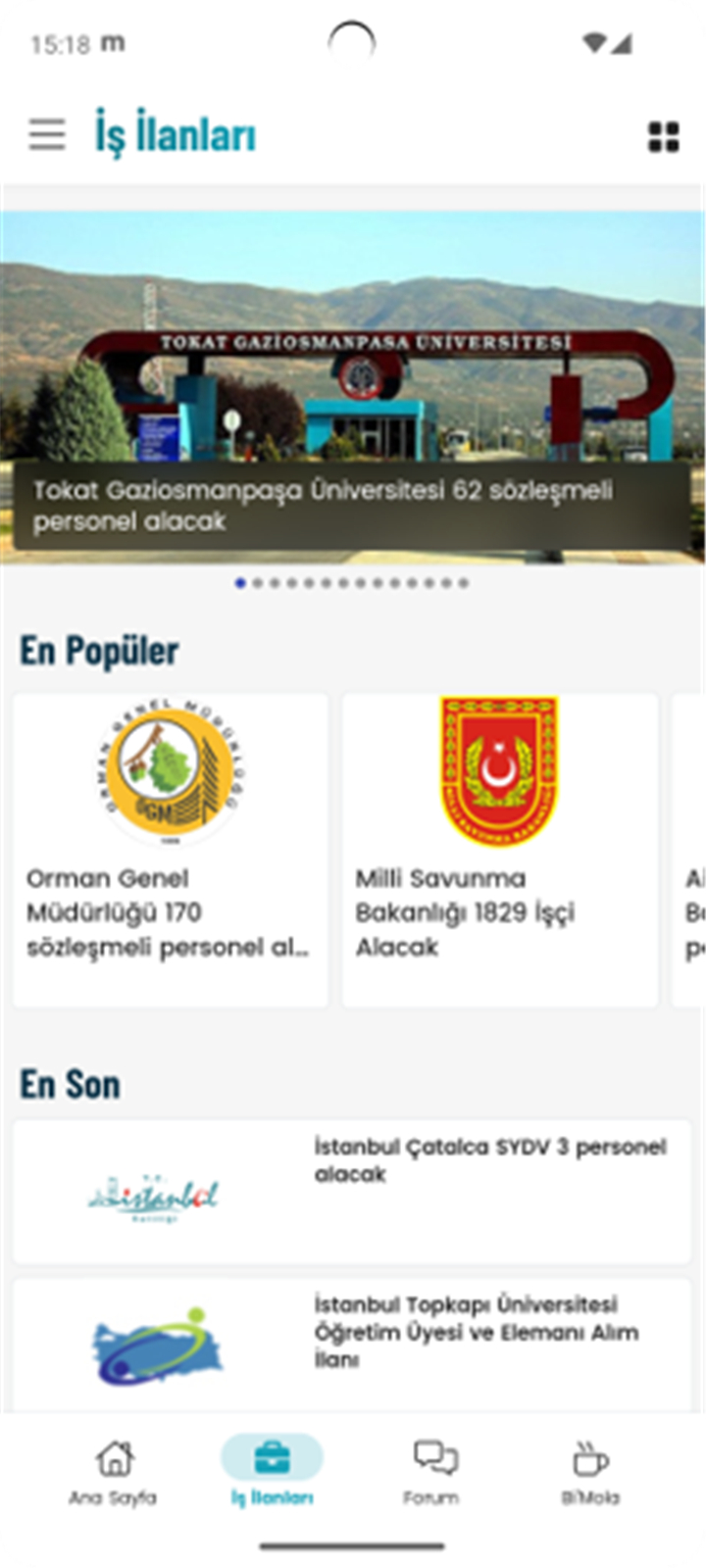
Task: Switch to the Forum tab
Action: click(x=431, y=1471)
